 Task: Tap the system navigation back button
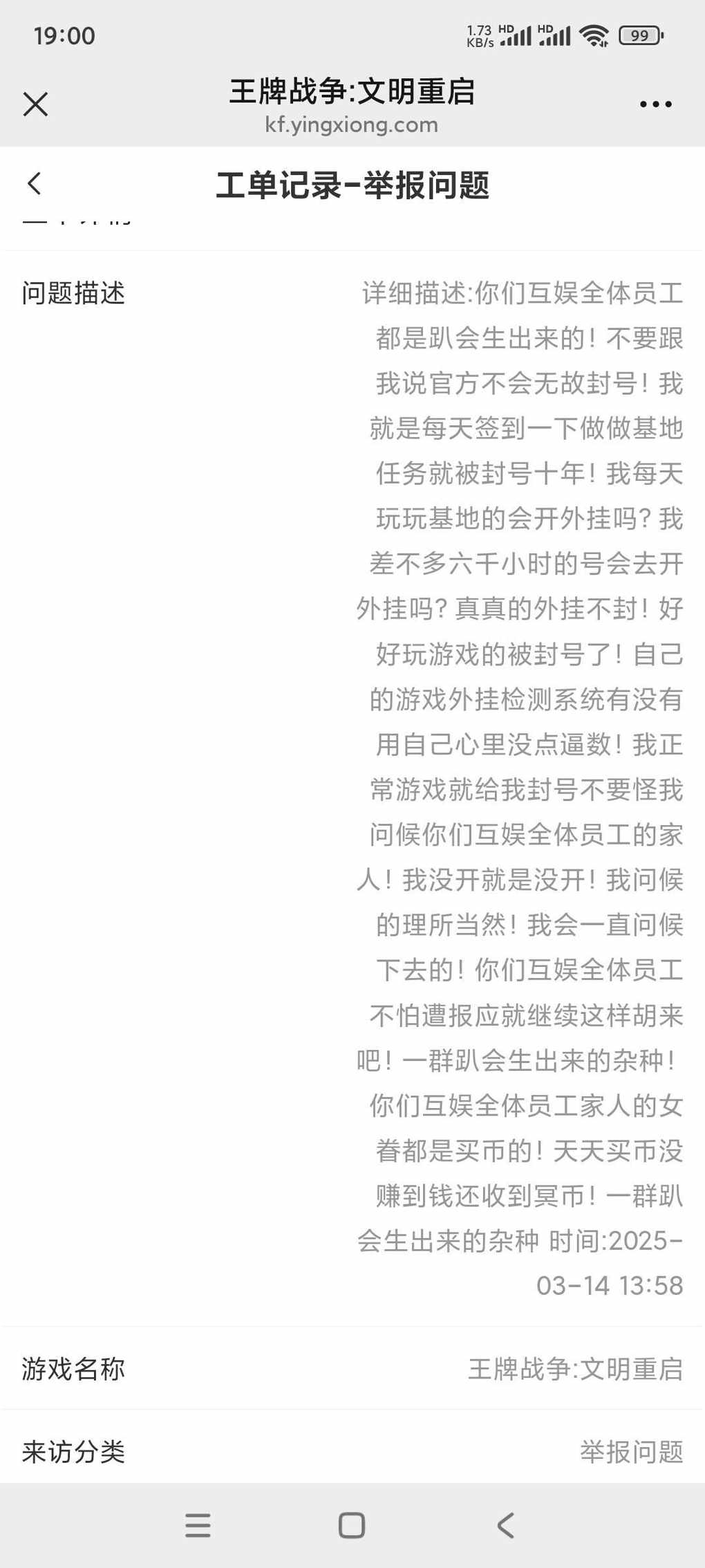click(x=506, y=1524)
